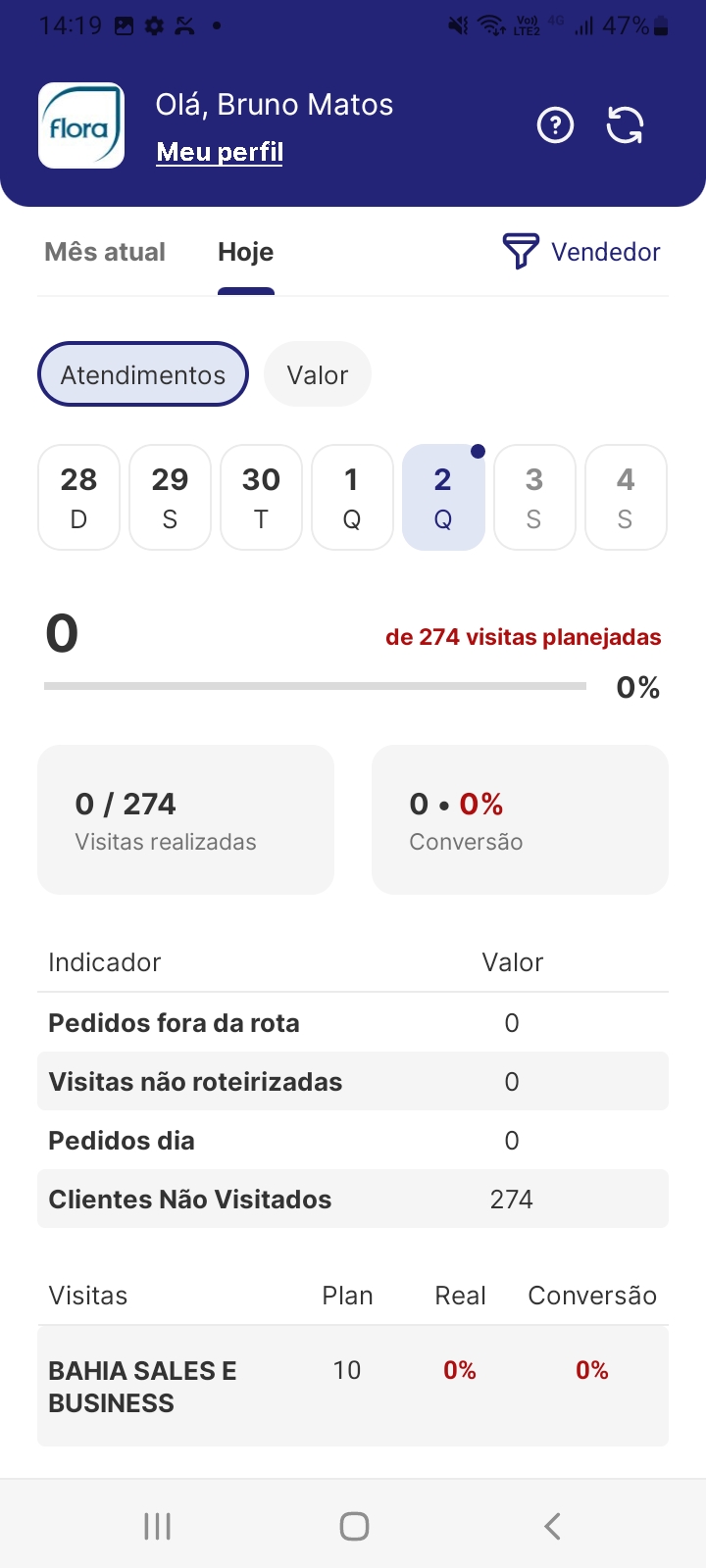This screenshot has width=706, height=1568.
Task: Go back using the system back button
Action: click(552, 1526)
